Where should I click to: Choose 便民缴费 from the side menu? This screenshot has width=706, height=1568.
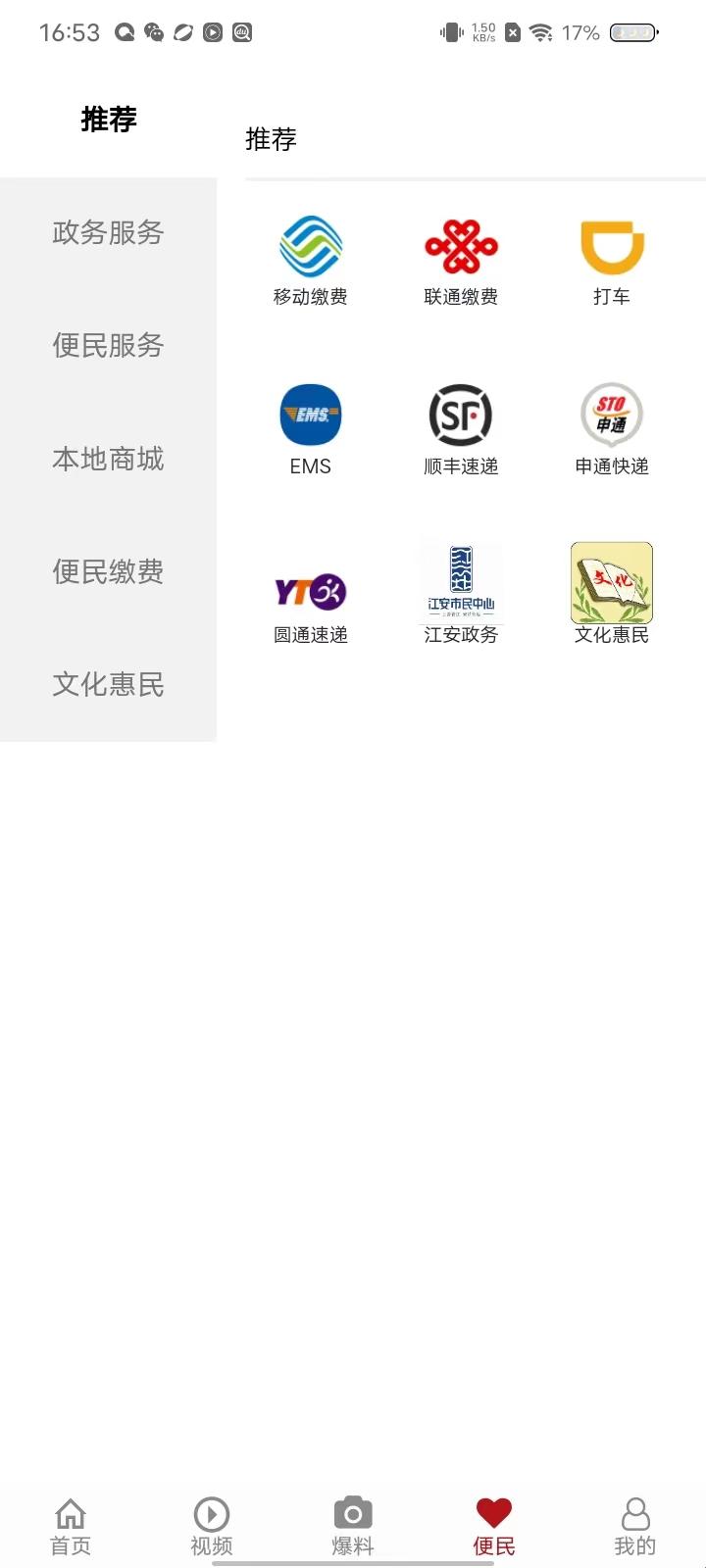tap(108, 571)
